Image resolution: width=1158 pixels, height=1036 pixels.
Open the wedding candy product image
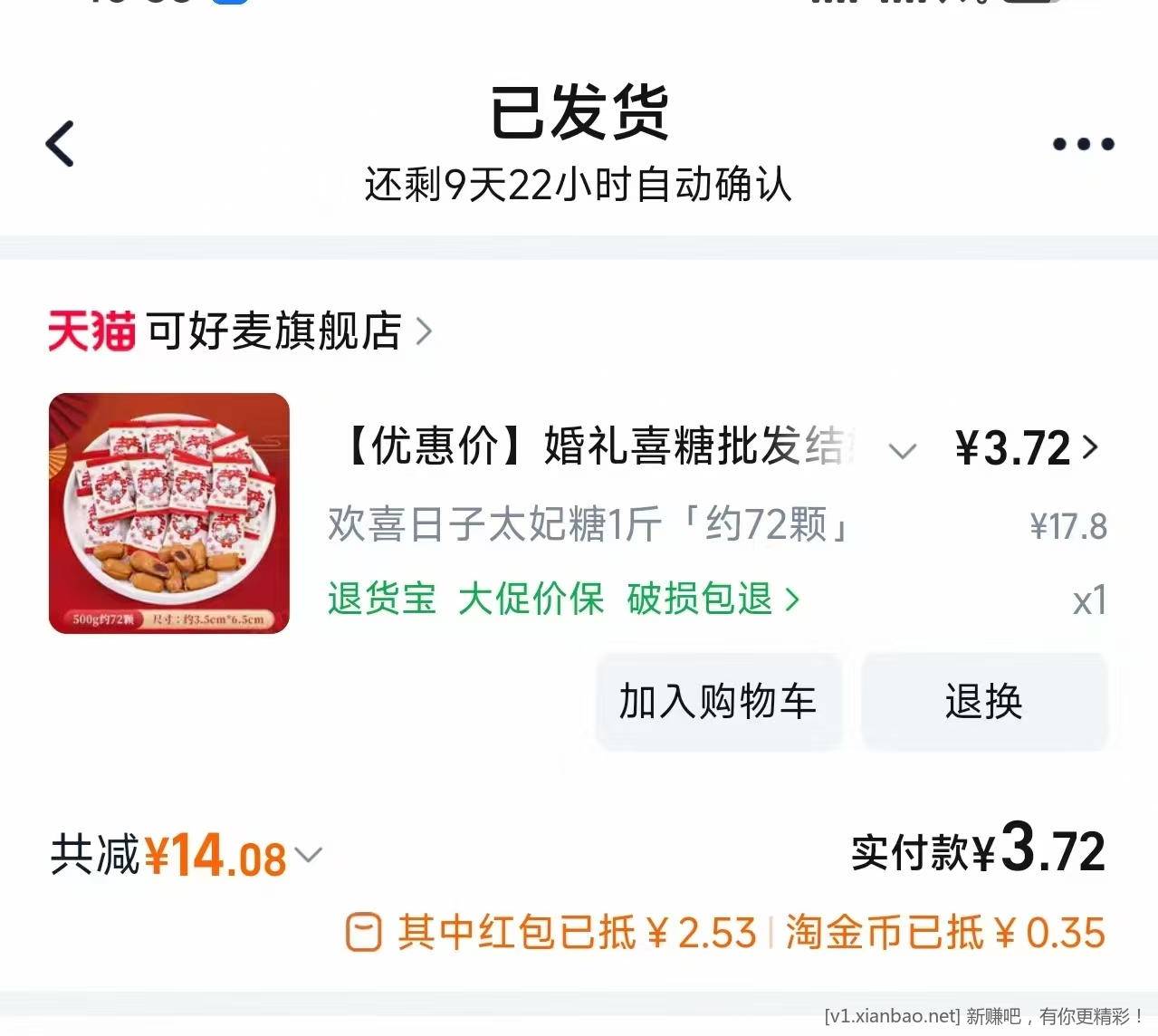(x=169, y=513)
